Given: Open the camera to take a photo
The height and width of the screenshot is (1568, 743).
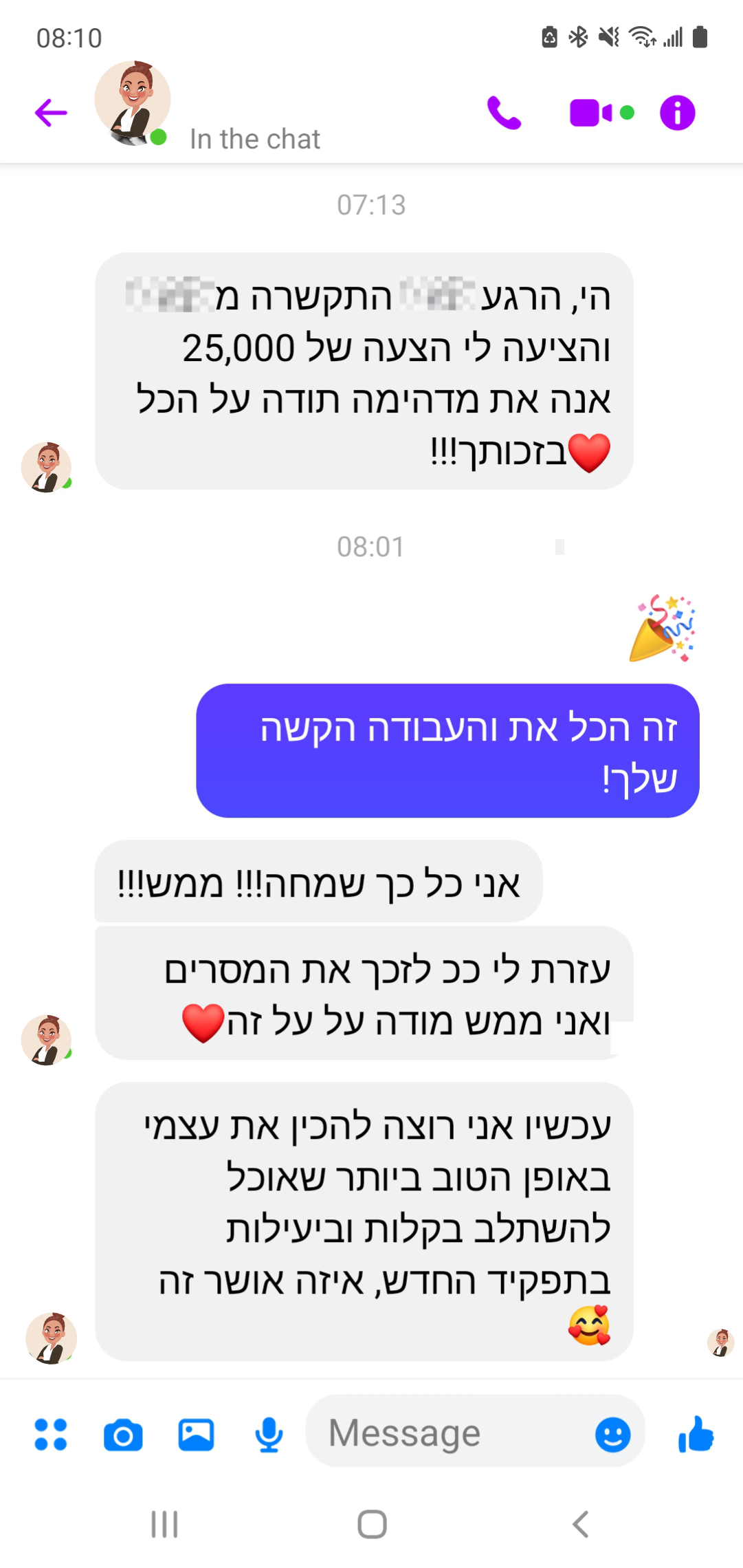Looking at the screenshot, I should tap(123, 1435).
